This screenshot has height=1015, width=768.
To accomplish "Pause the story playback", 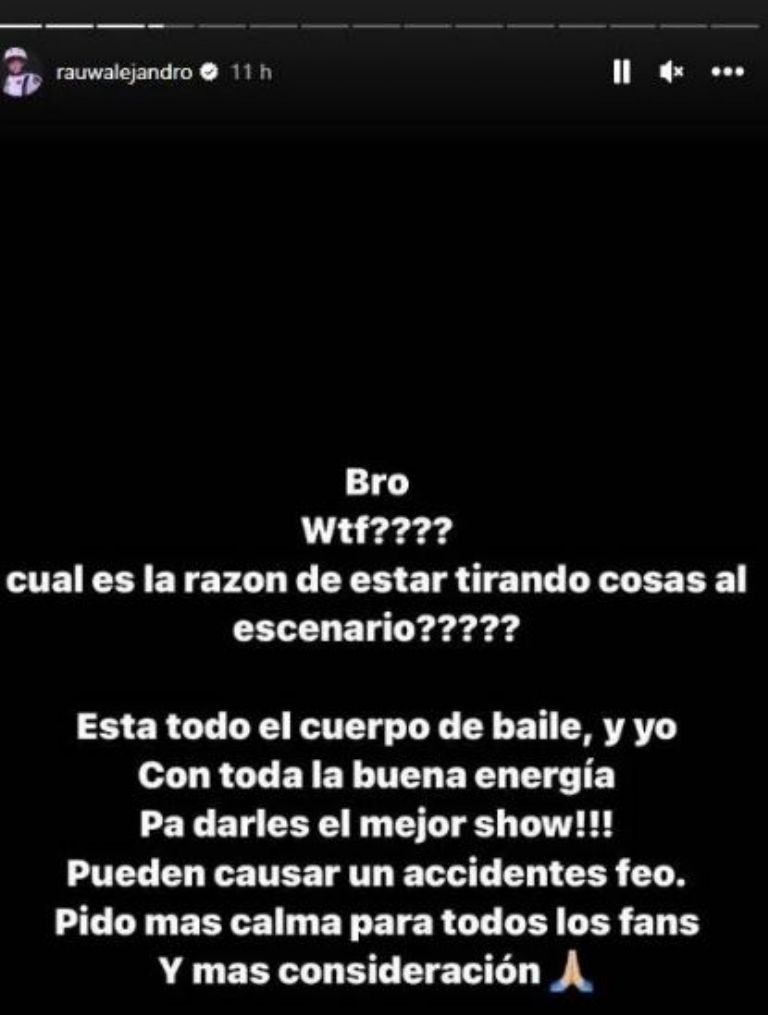I will [x=621, y=72].
